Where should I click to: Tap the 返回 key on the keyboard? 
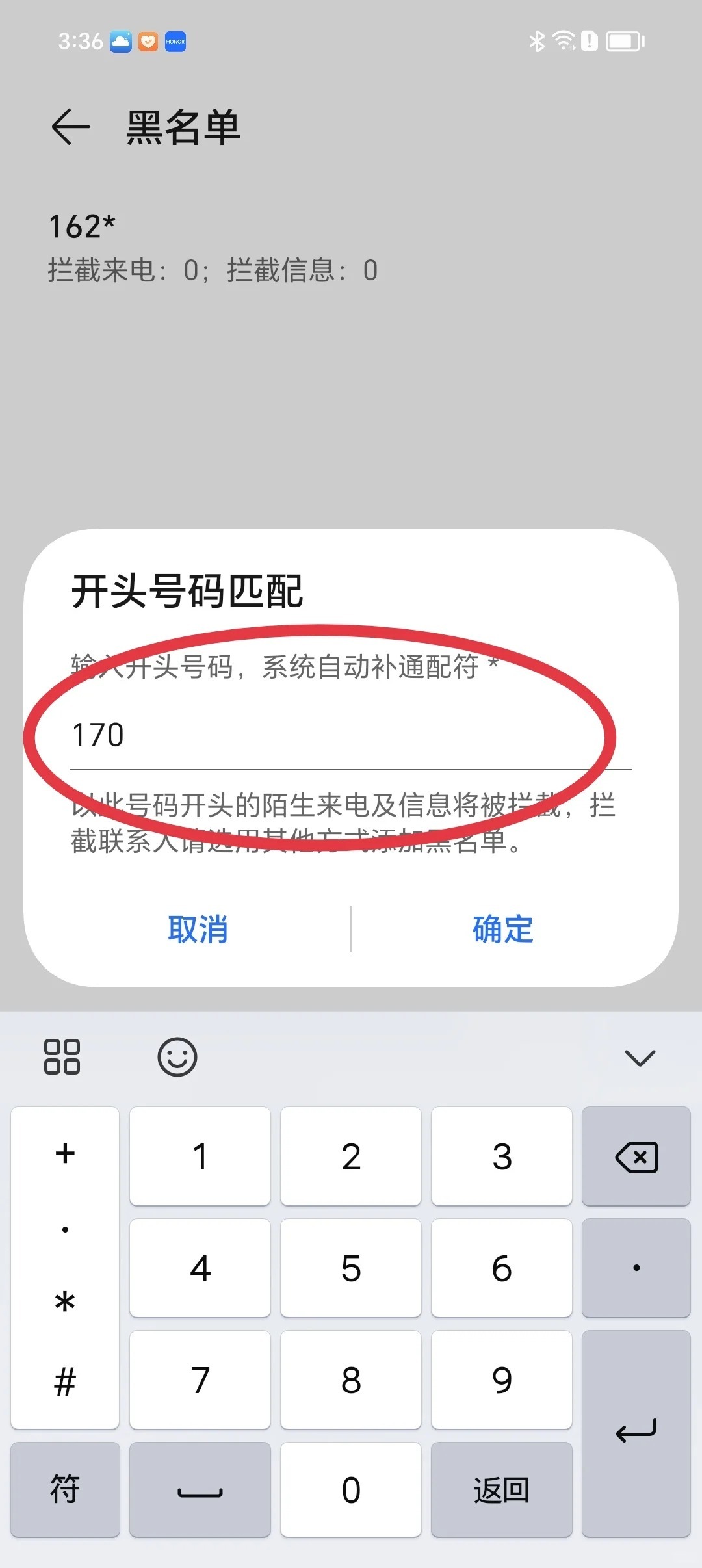click(501, 1489)
